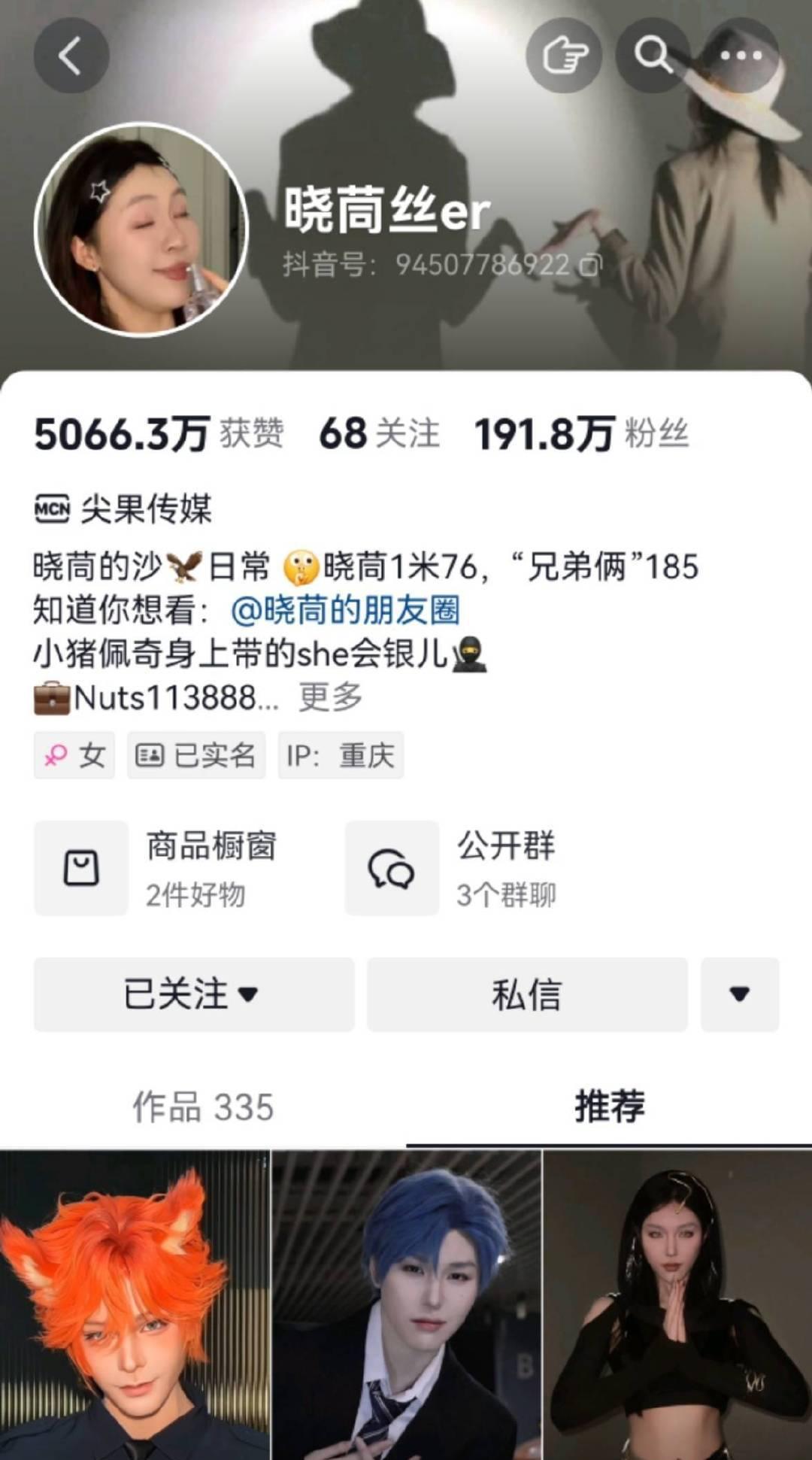Select the 推荐 tab
Viewport: 812px width, 1460px height.
pos(610,1107)
